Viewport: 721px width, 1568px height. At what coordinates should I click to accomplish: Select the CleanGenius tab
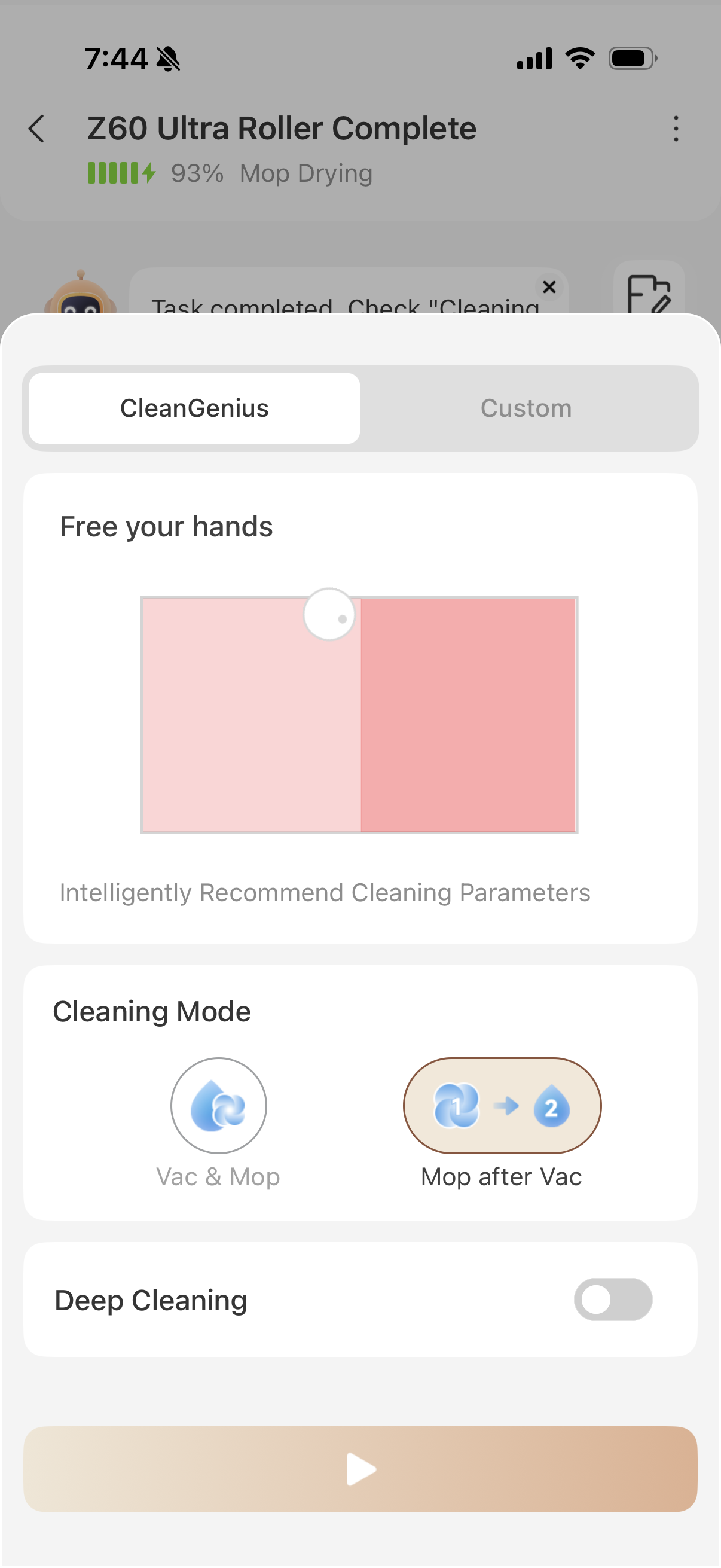(195, 408)
